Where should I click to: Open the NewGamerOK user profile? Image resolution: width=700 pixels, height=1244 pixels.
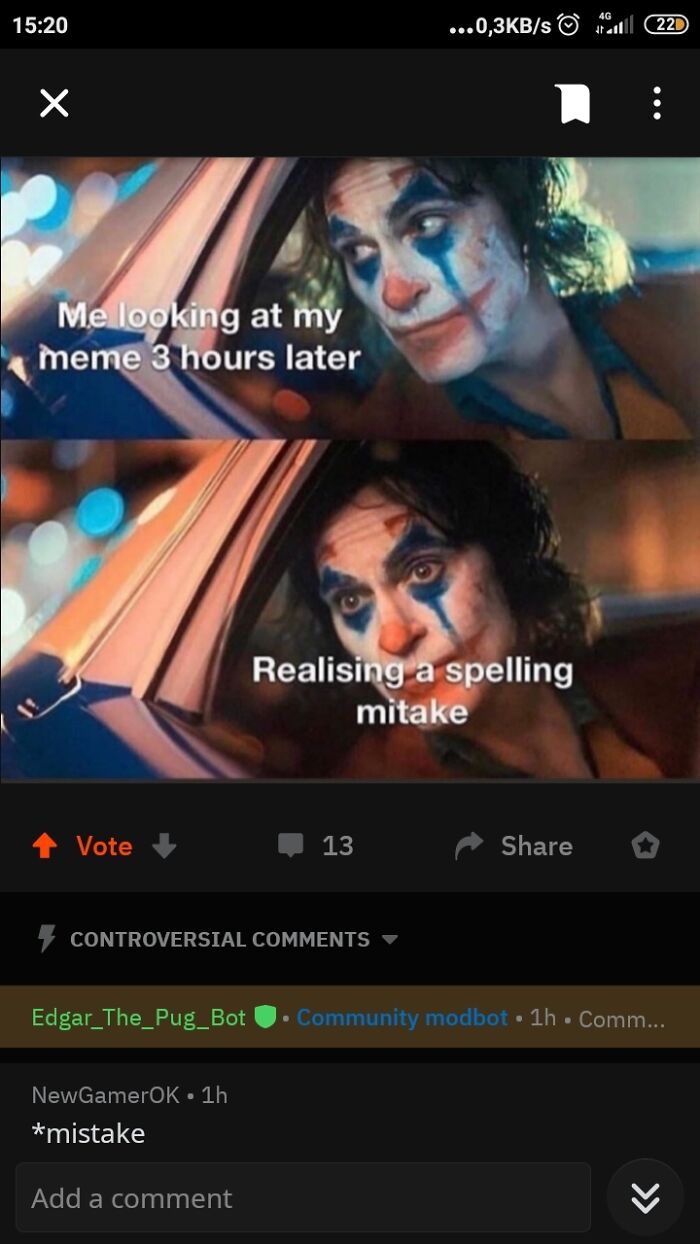[x=106, y=1094]
